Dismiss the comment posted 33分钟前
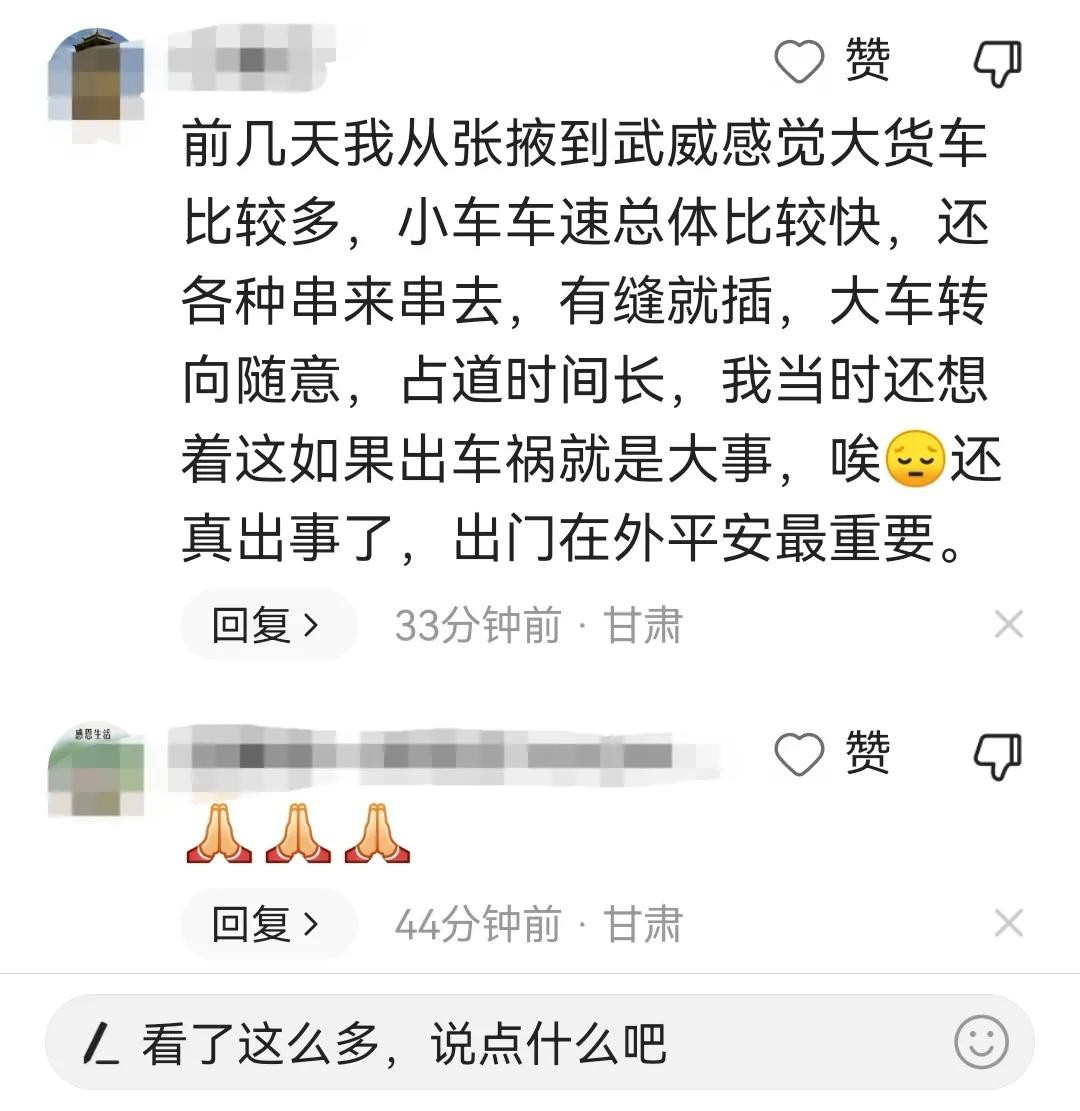 tap(1008, 625)
